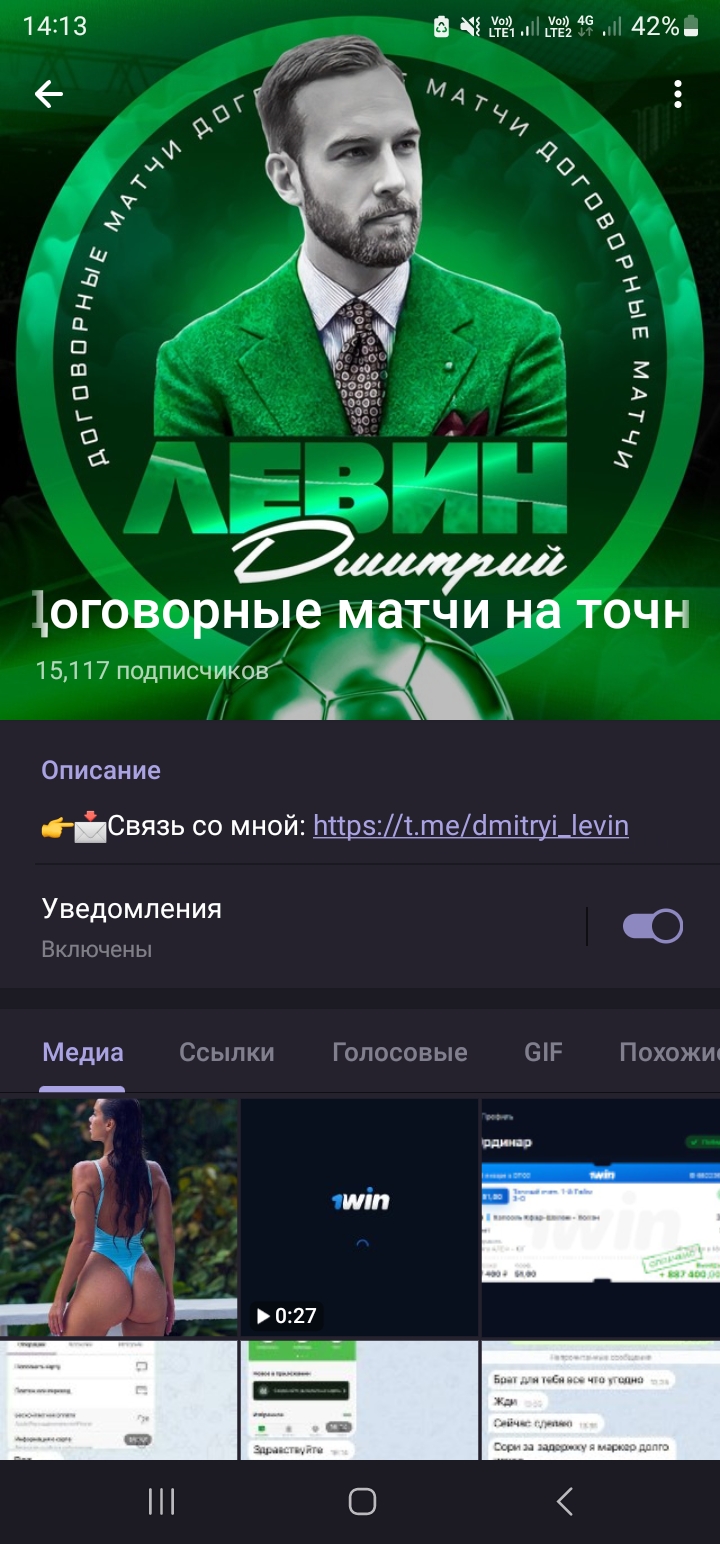Switch to the Ссылки tab
Screen dimensions: 720x1544
tap(227, 1052)
